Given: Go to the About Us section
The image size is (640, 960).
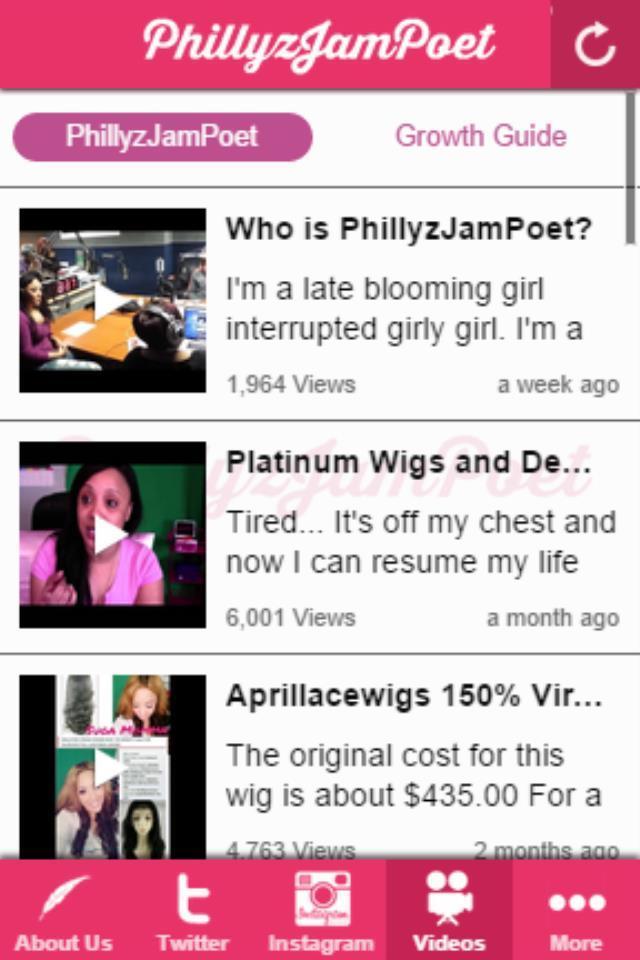Looking at the screenshot, I should (x=64, y=910).
